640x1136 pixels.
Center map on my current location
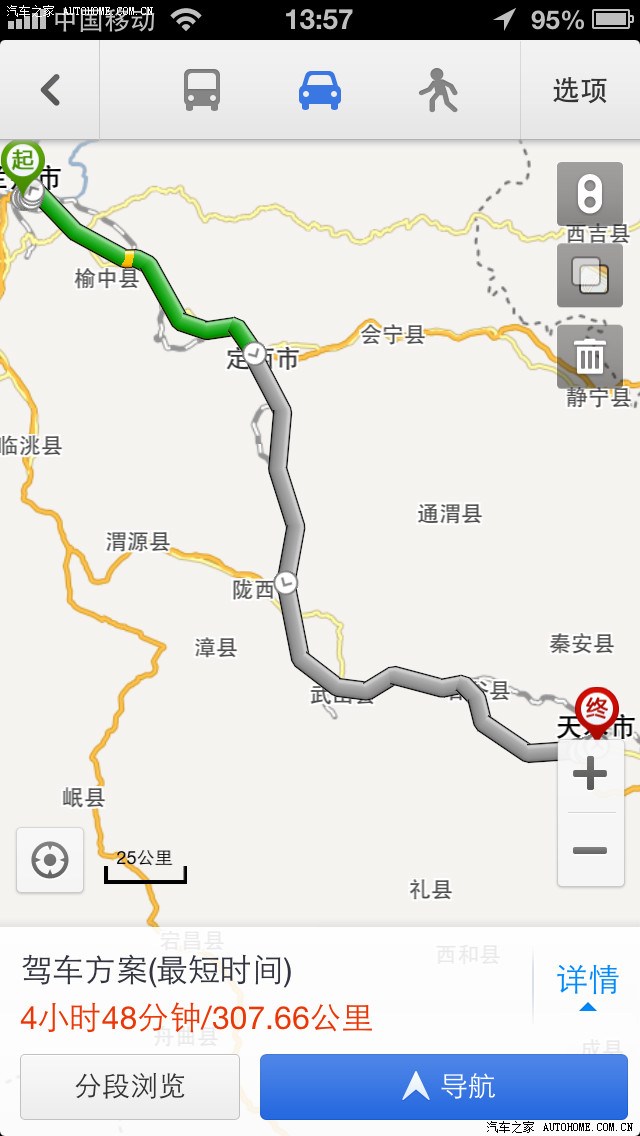pyautogui.click(x=50, y=860)
